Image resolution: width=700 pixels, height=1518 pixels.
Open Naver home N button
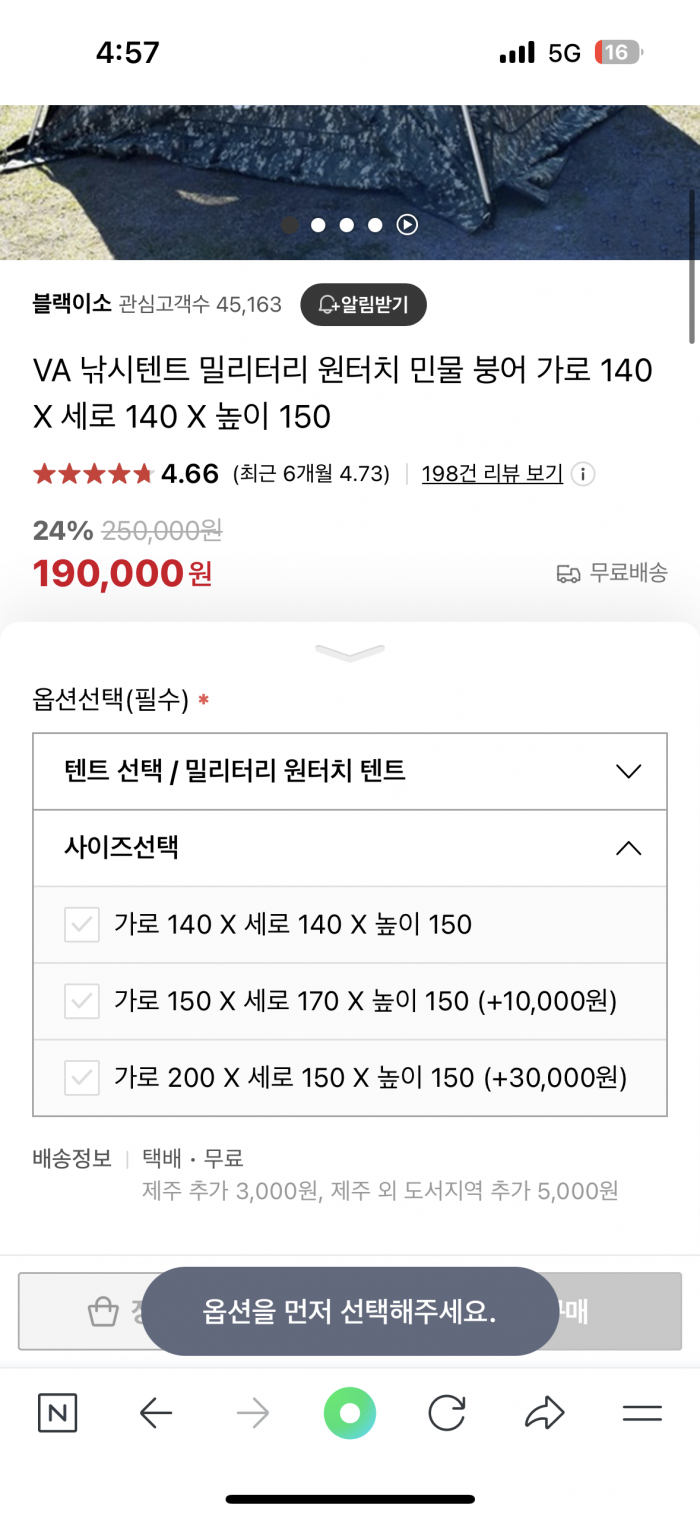click(57, 1413)
